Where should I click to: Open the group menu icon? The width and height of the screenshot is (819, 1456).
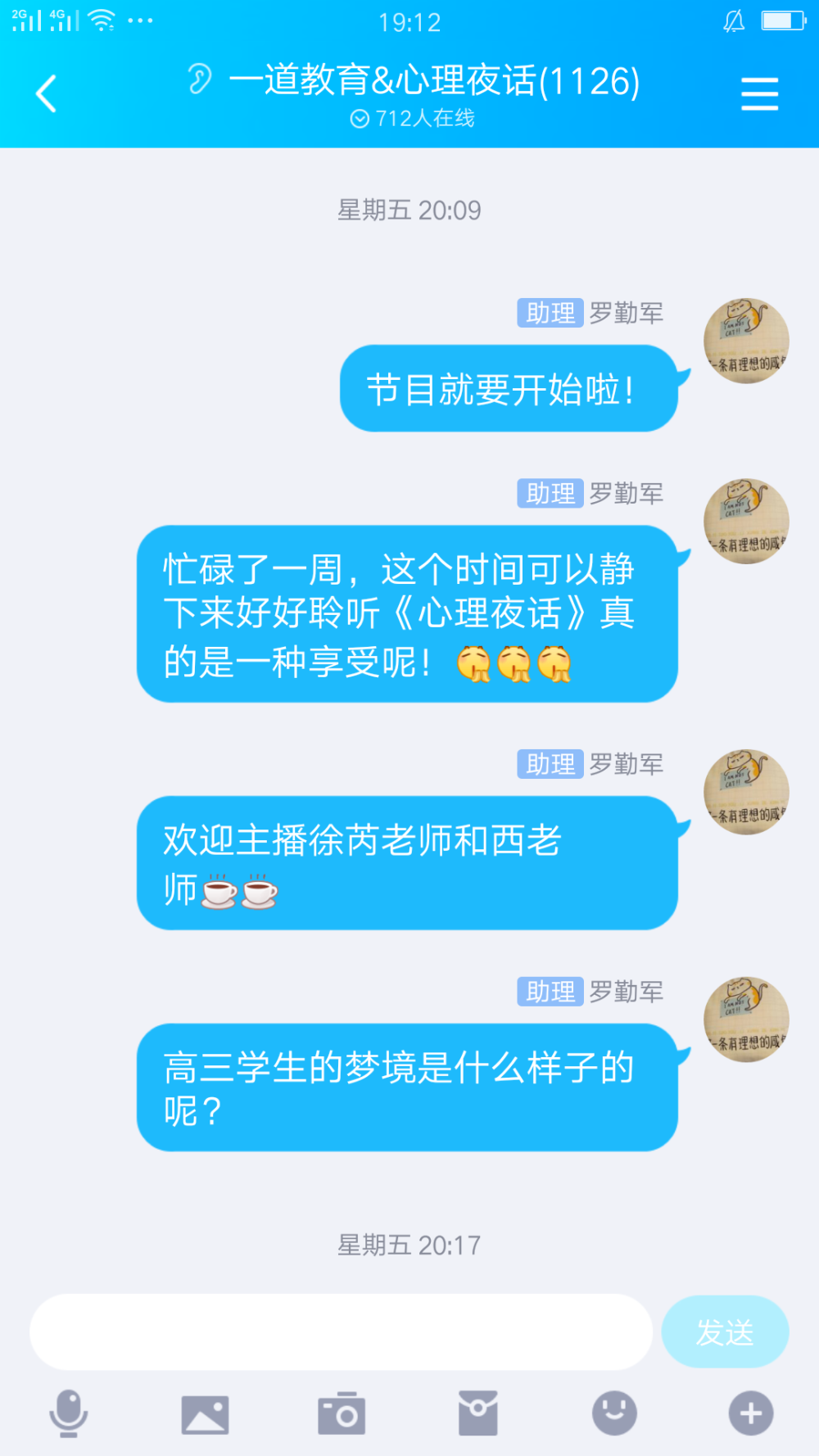click(759, 94)
